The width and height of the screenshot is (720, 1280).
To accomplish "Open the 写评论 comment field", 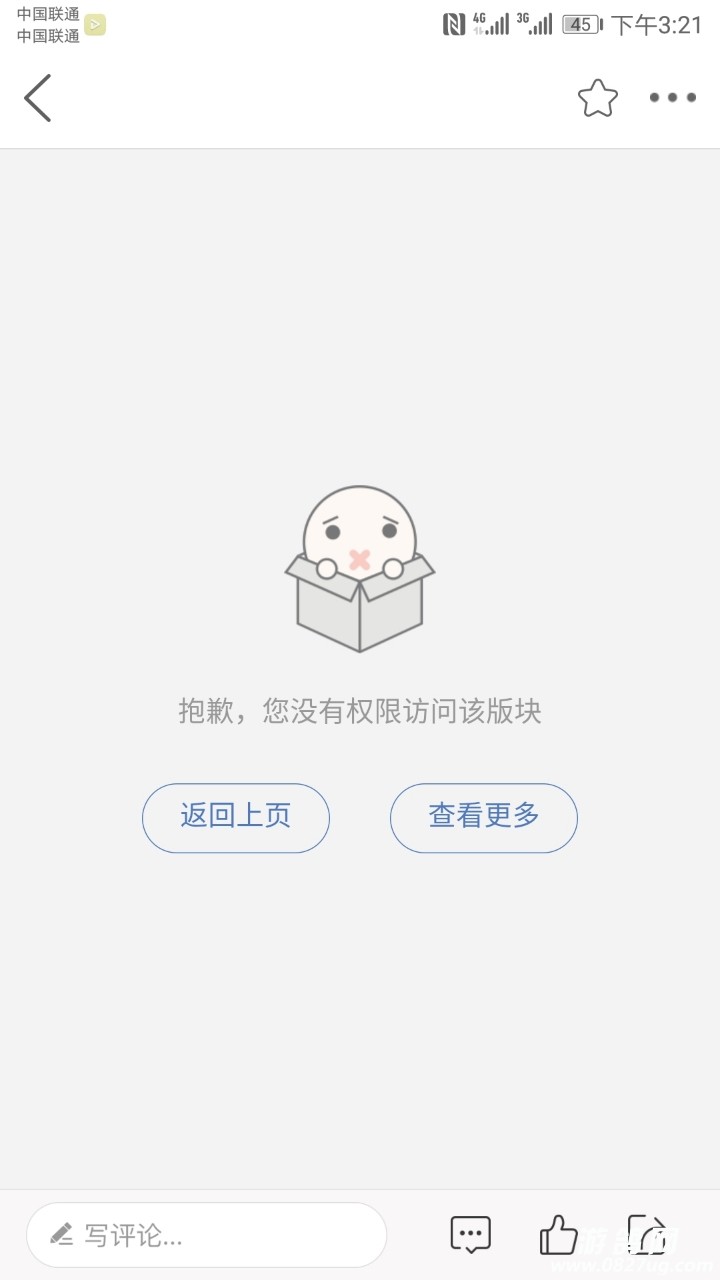I will pos(206,1235).
